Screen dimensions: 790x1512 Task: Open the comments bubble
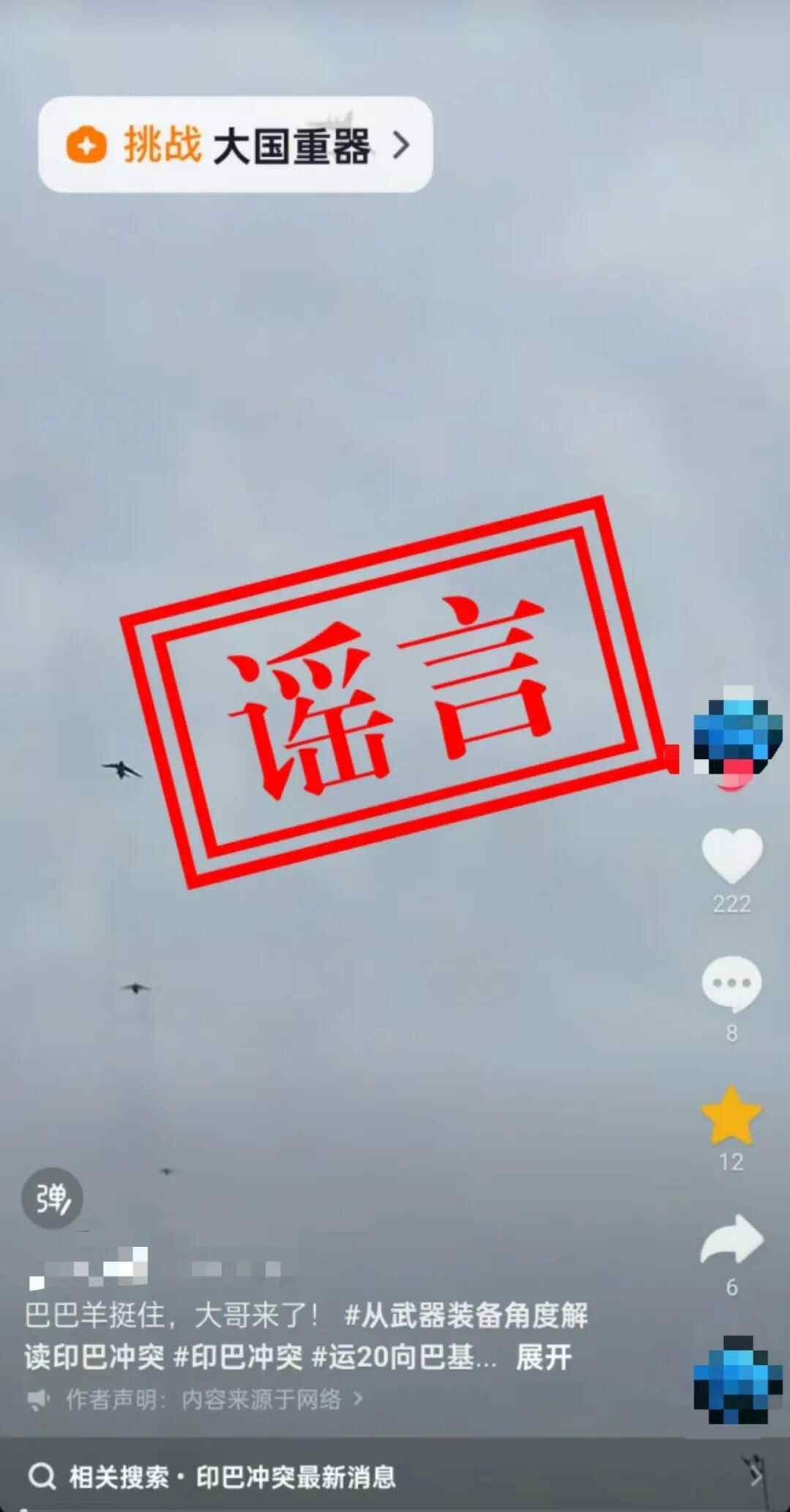pyautogui.click(x=731, y=984)
